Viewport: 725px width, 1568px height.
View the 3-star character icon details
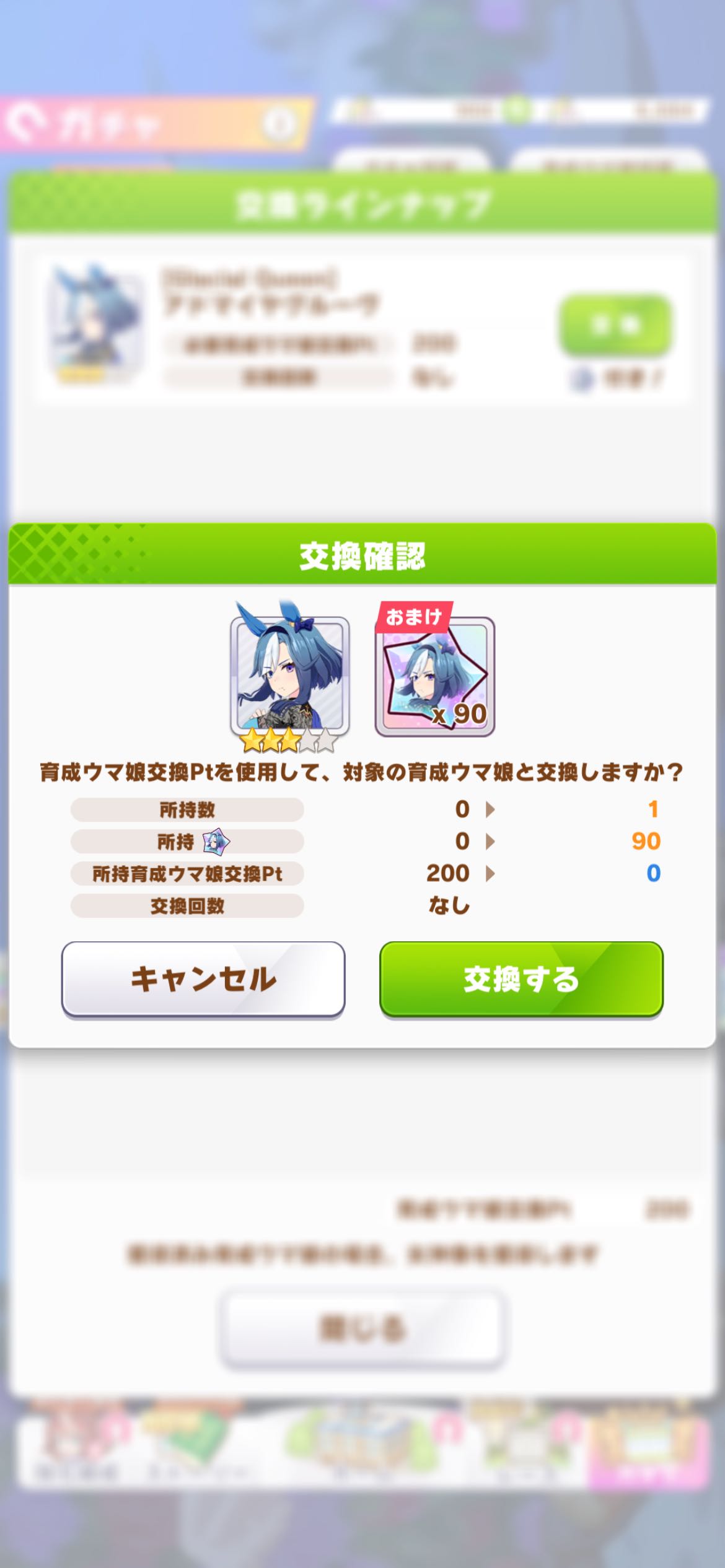point(289,675)
